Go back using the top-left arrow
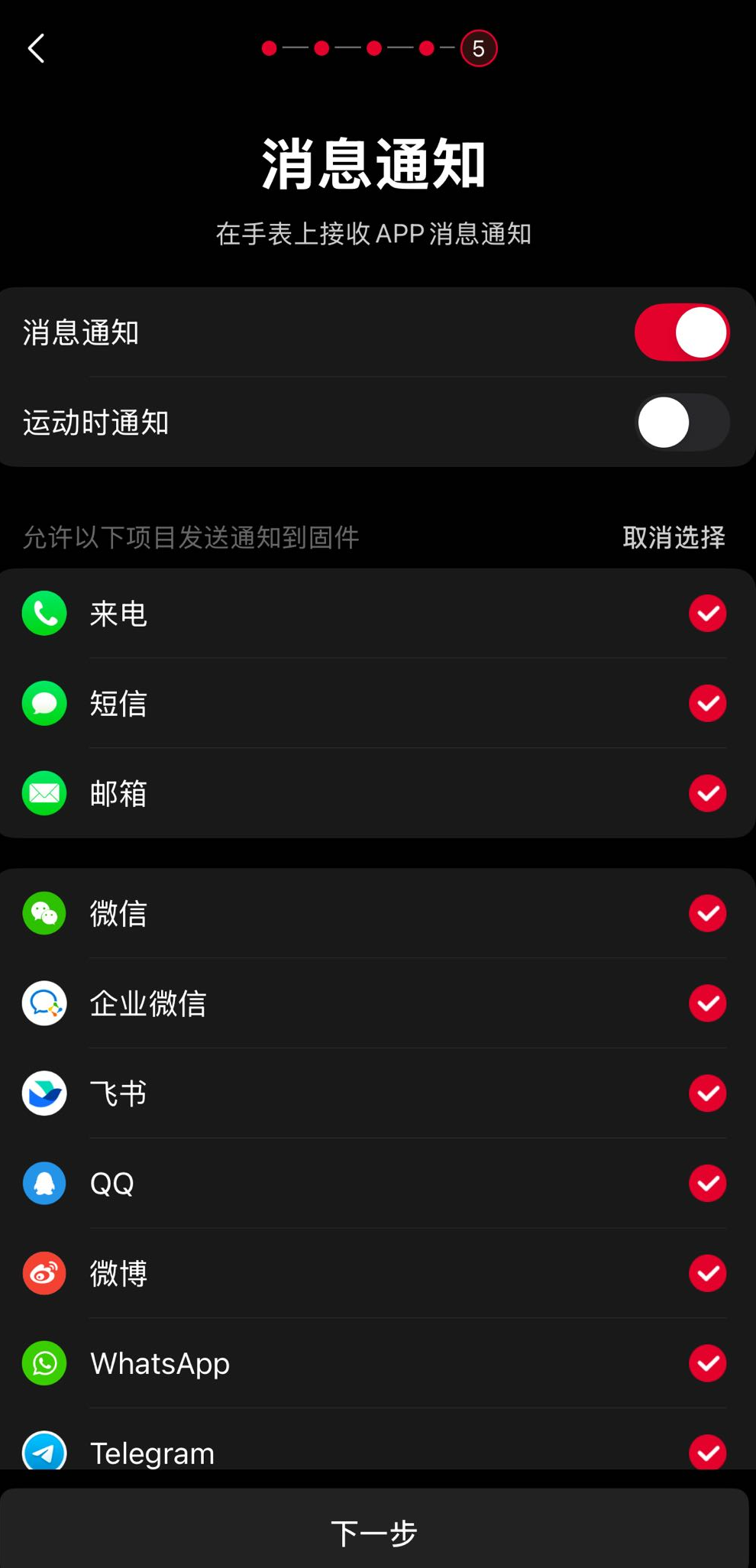756x1568 pixels. [x=37, y=48]
